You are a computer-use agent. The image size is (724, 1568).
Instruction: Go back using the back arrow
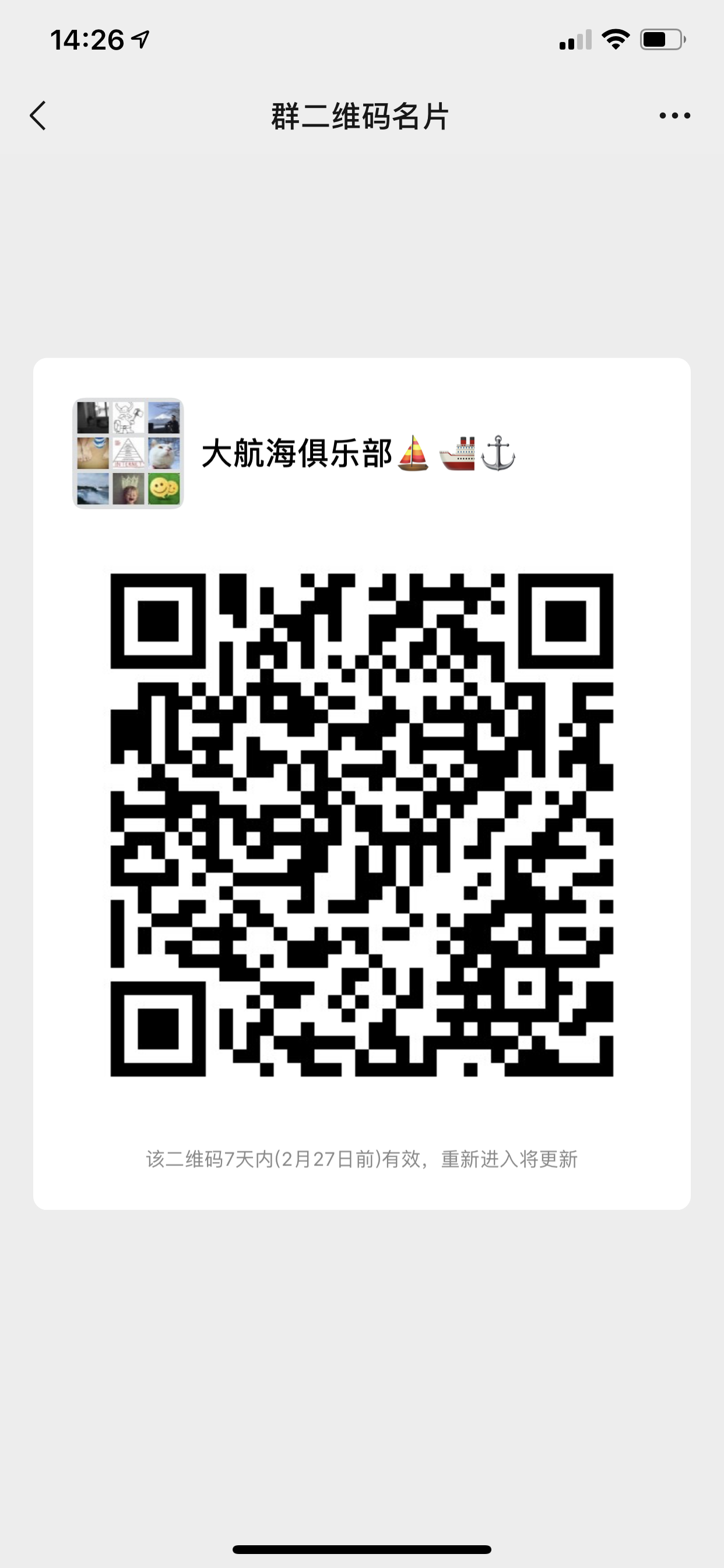click(x=38, y=116)
